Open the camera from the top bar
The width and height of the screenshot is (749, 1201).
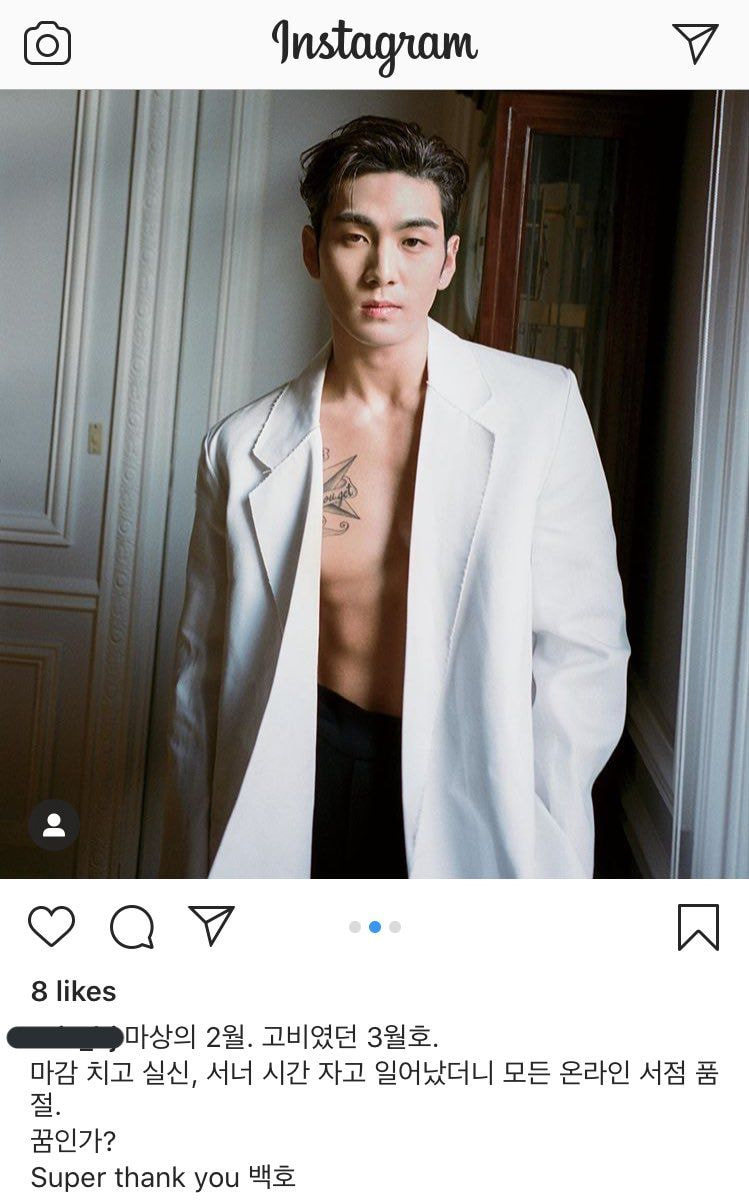pos(47,45)
